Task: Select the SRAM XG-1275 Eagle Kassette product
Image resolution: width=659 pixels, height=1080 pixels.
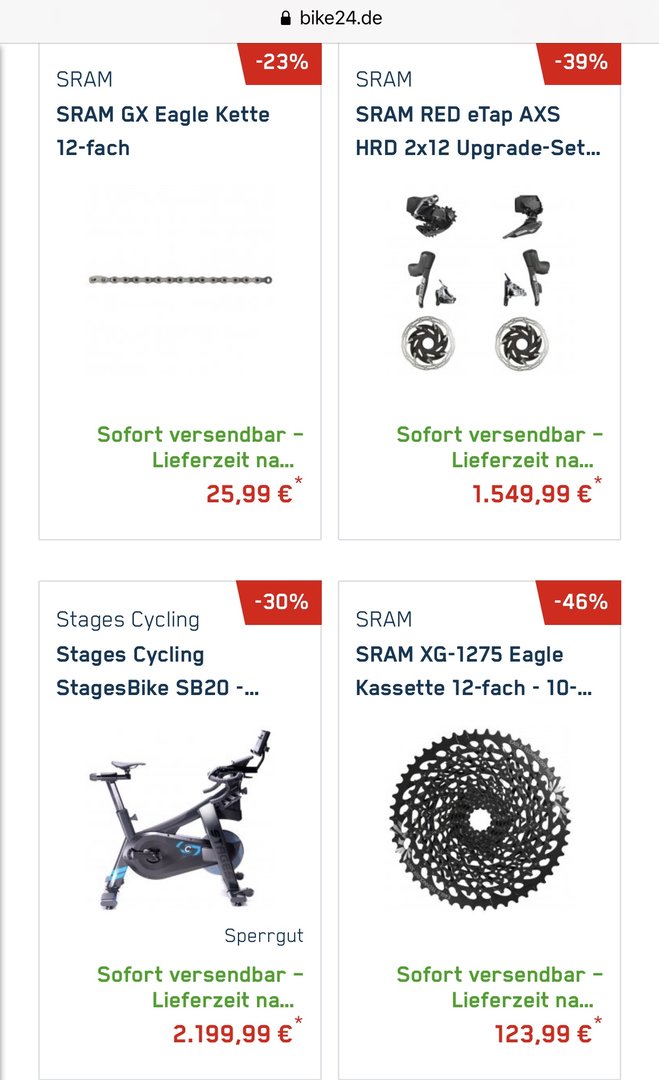Action: tap(479, 820)
